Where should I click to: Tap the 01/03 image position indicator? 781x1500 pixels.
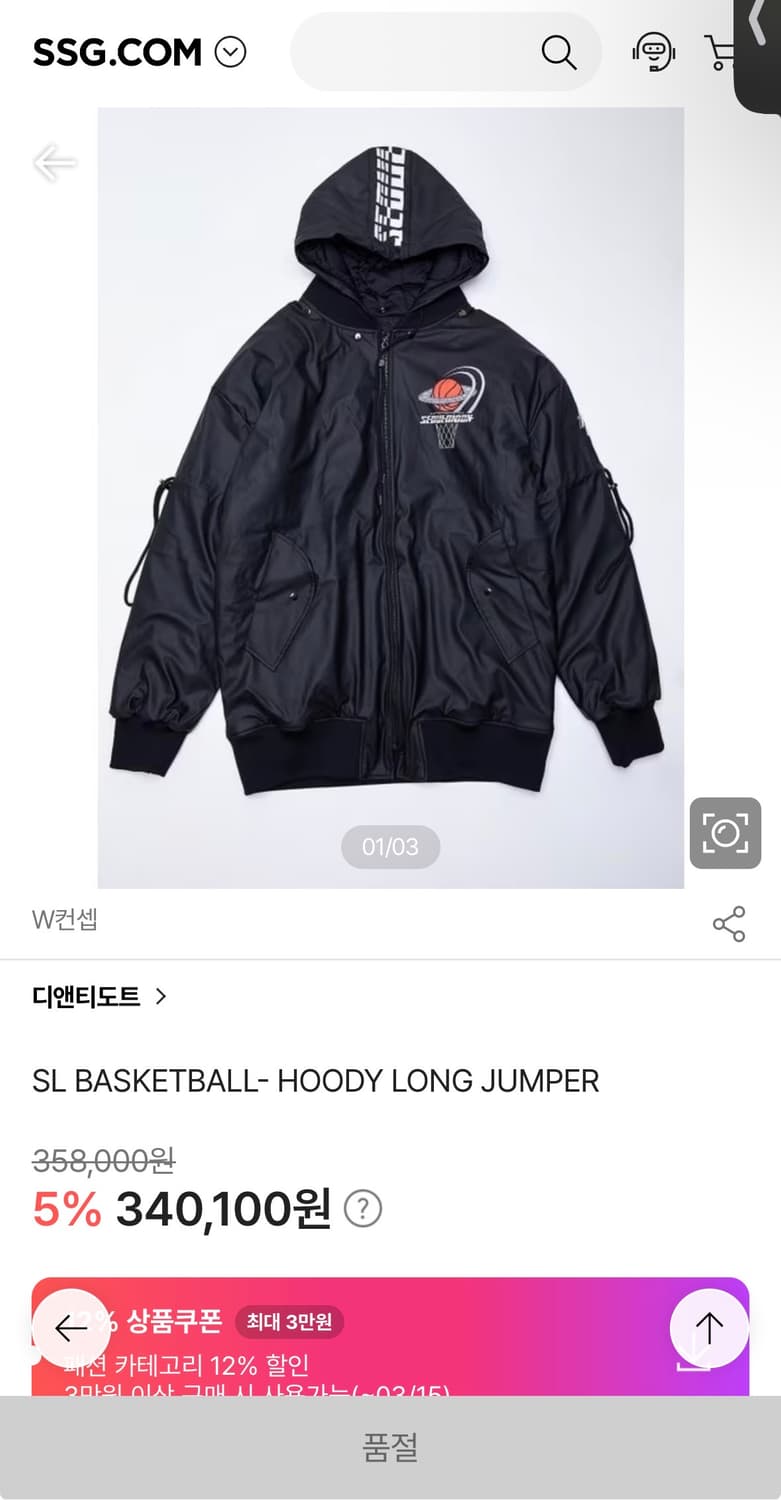[x=390, y=846]
